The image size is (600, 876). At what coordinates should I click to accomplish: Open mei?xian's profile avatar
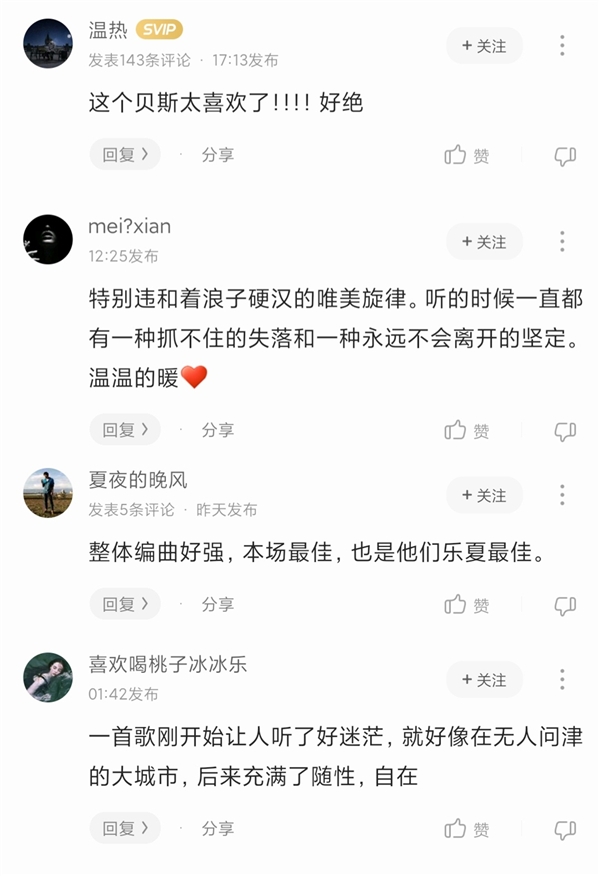tap(48, 239)
